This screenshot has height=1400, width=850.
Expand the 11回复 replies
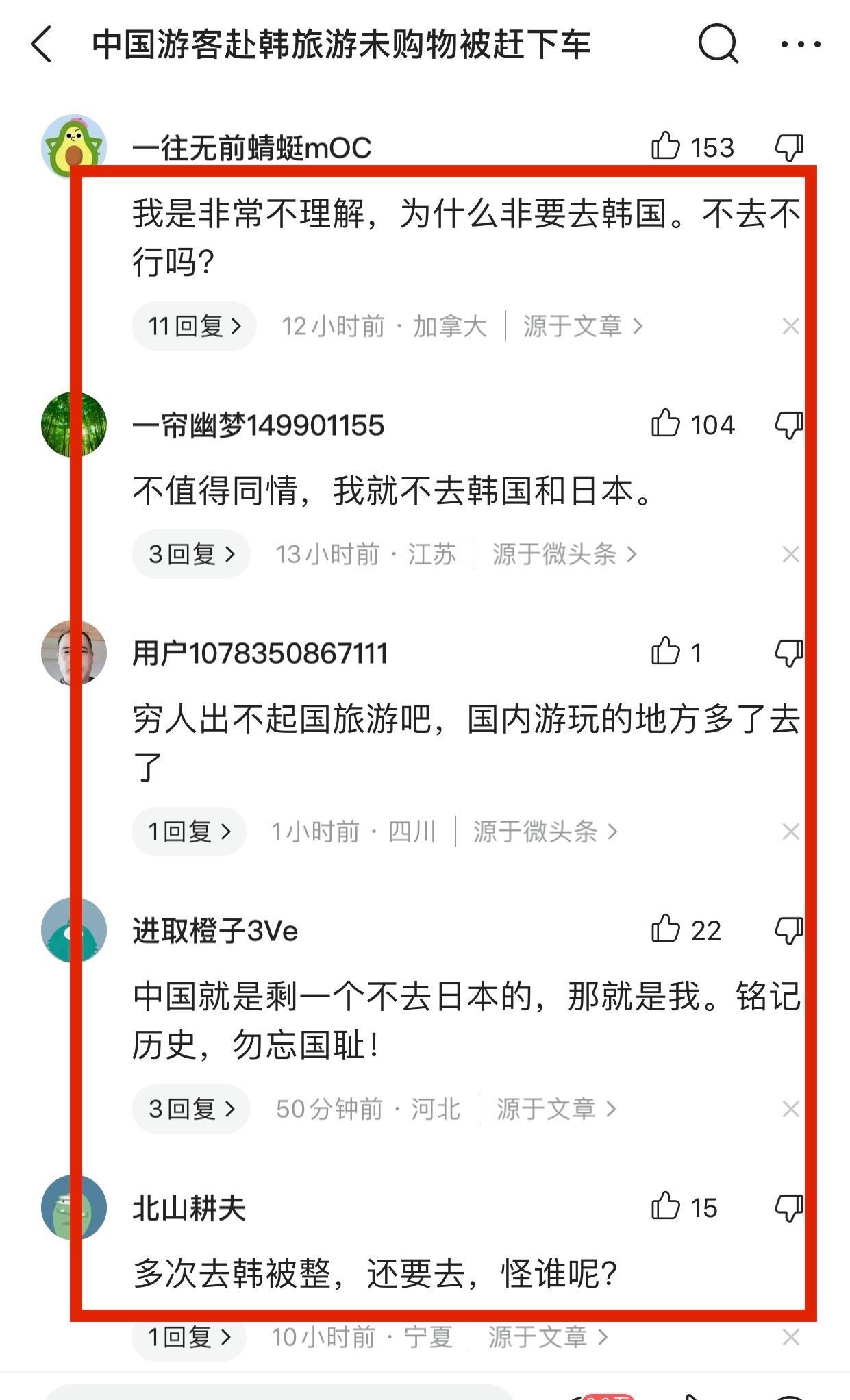pos(195,326)
